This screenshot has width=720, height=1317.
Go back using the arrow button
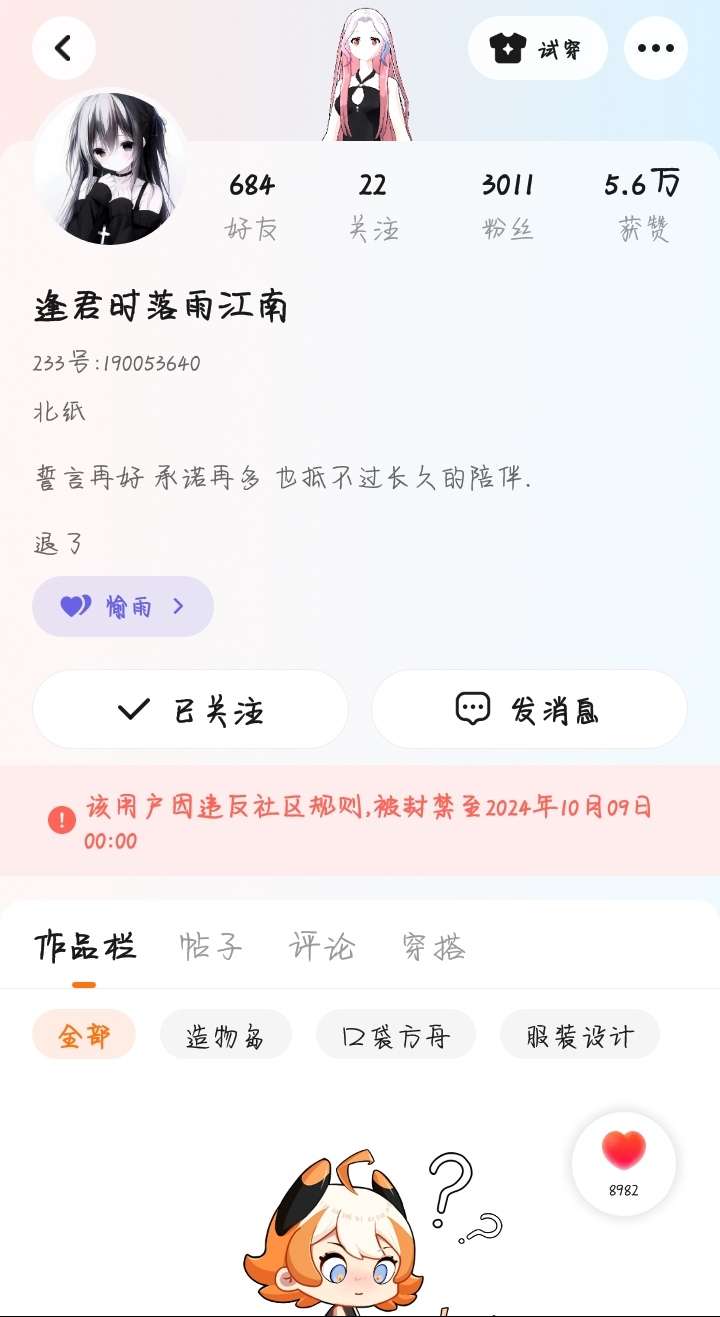pyautogui.click(x=64, y=48)
